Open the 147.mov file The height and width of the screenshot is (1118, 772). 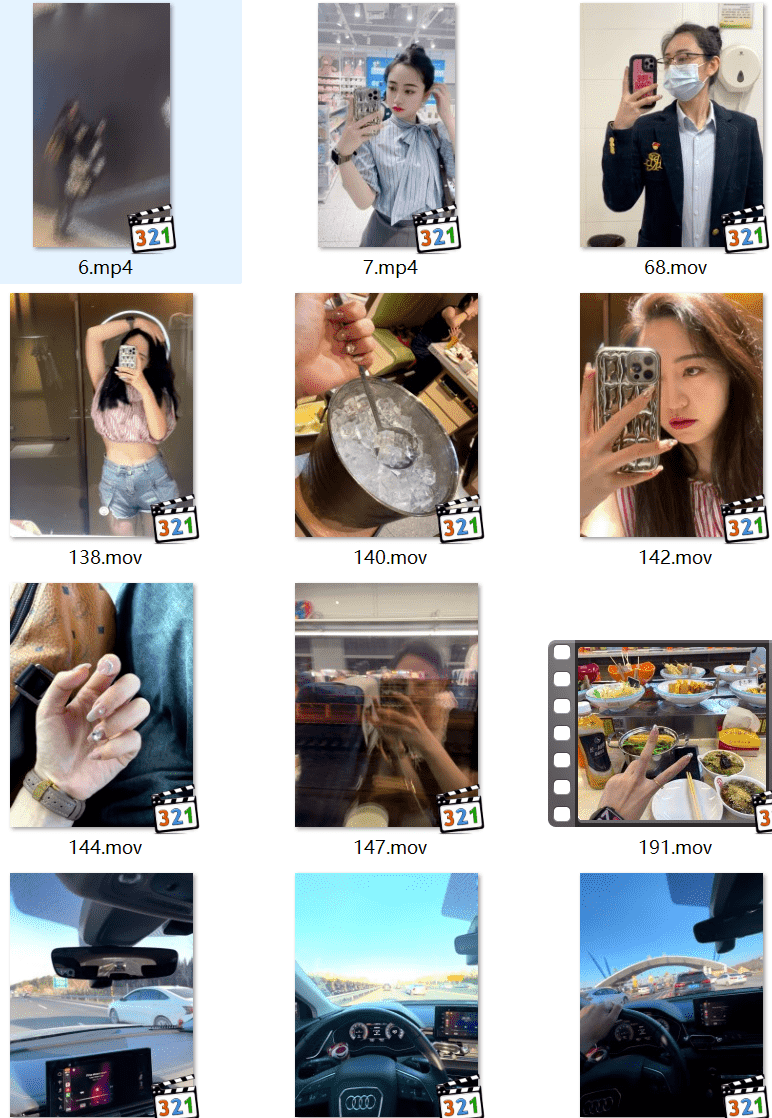[x=387, y=705]
